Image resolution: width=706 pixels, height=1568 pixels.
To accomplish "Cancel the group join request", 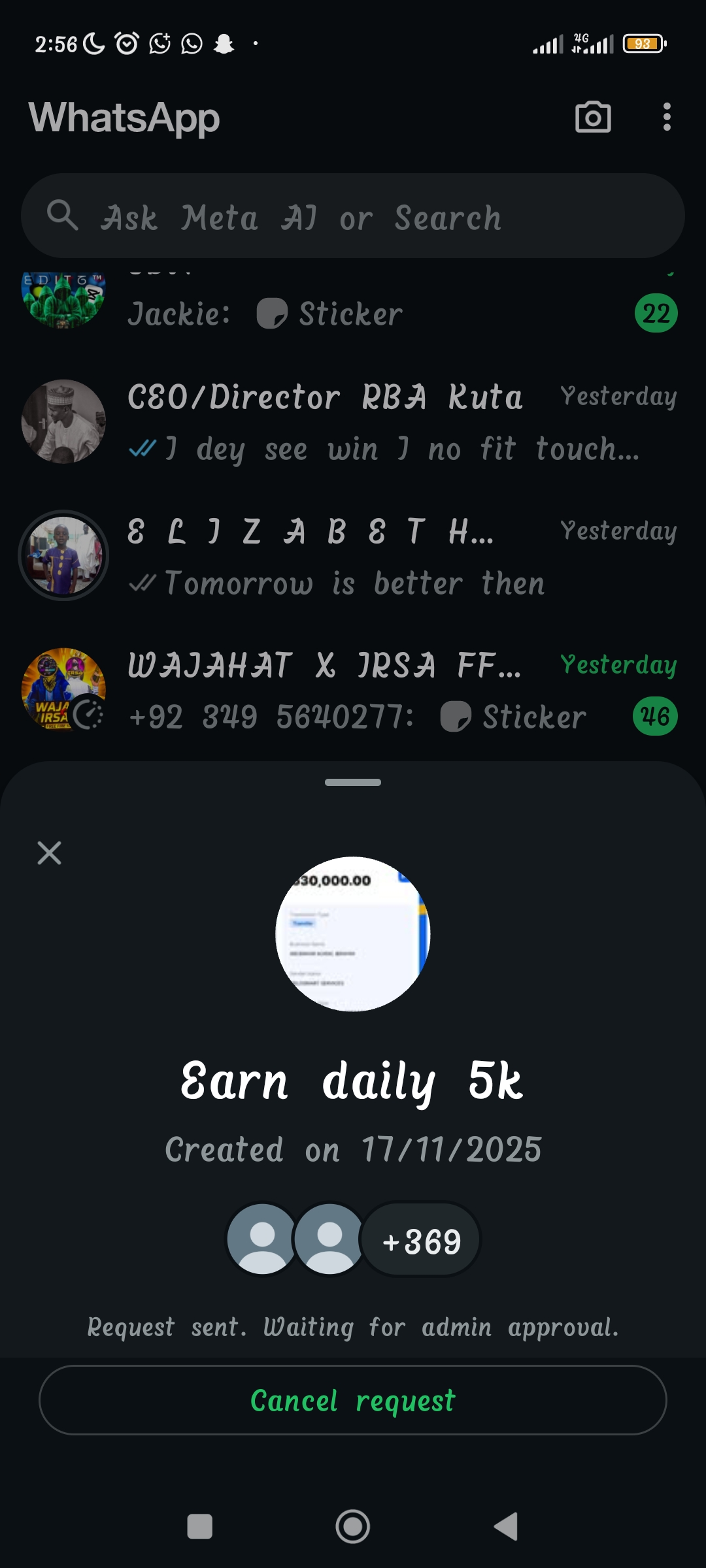I will [x=353, y=1400].
